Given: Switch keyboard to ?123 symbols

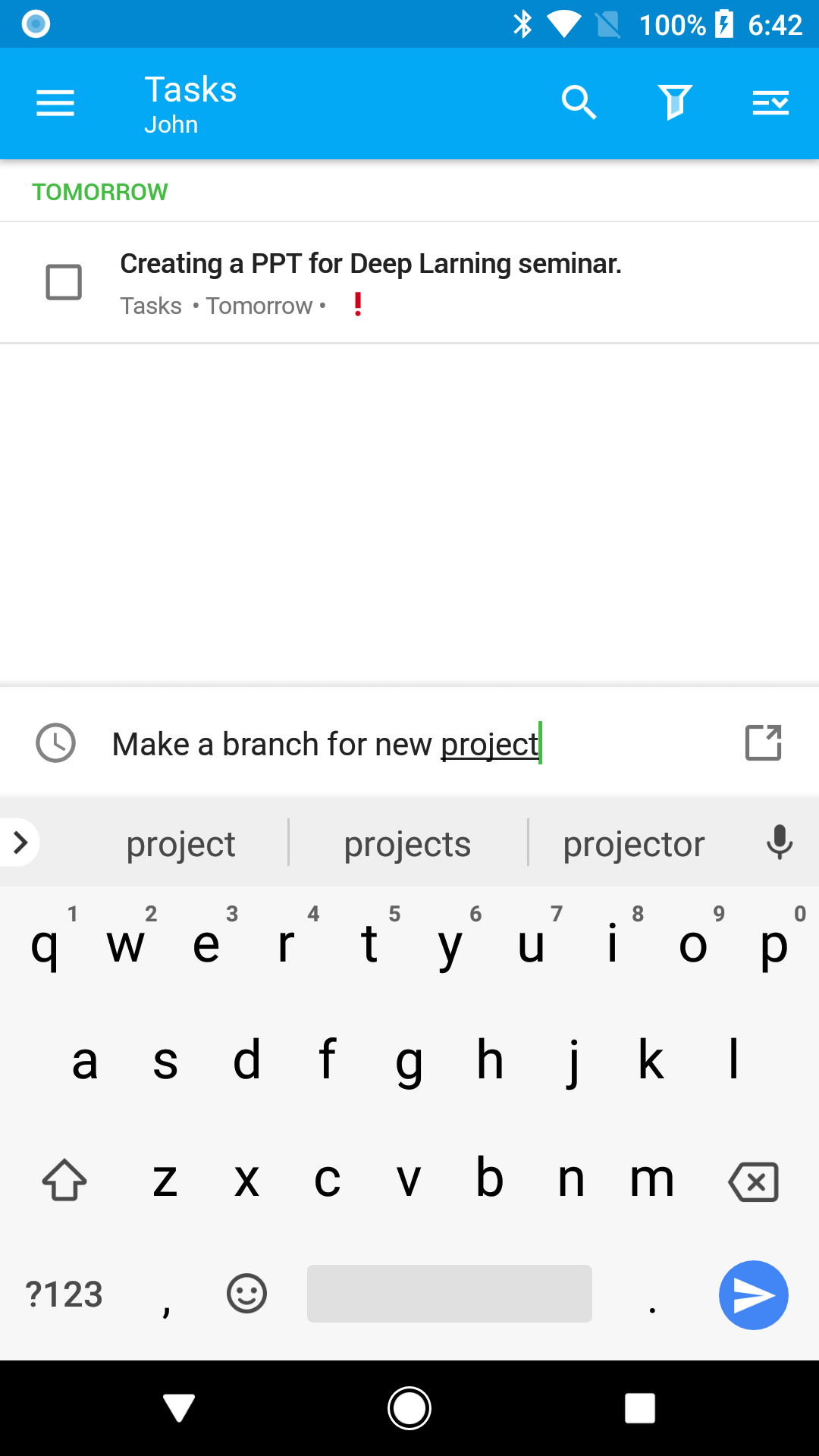Looking at the screenshot, I should click(64, 1294).
